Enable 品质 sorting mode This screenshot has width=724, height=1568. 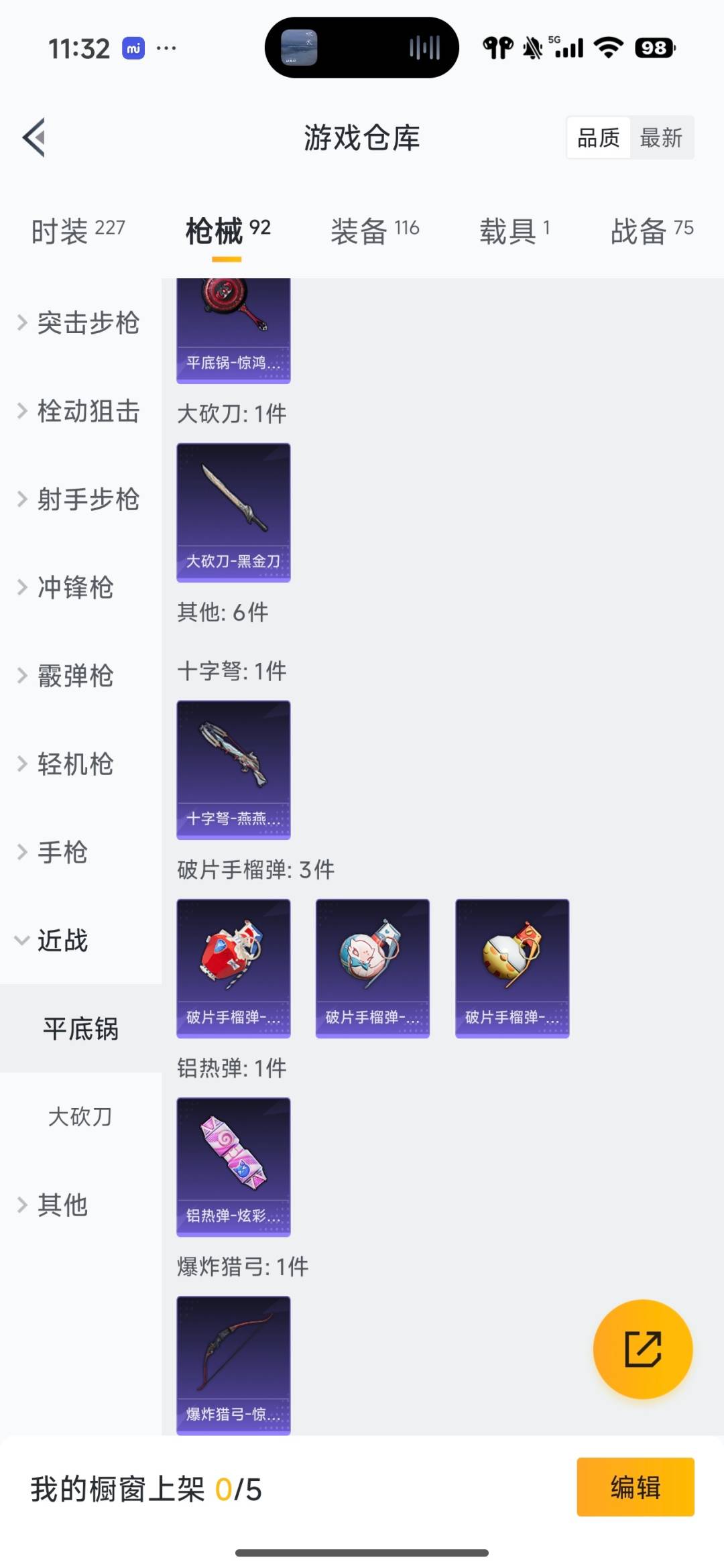tap(597, 137)
